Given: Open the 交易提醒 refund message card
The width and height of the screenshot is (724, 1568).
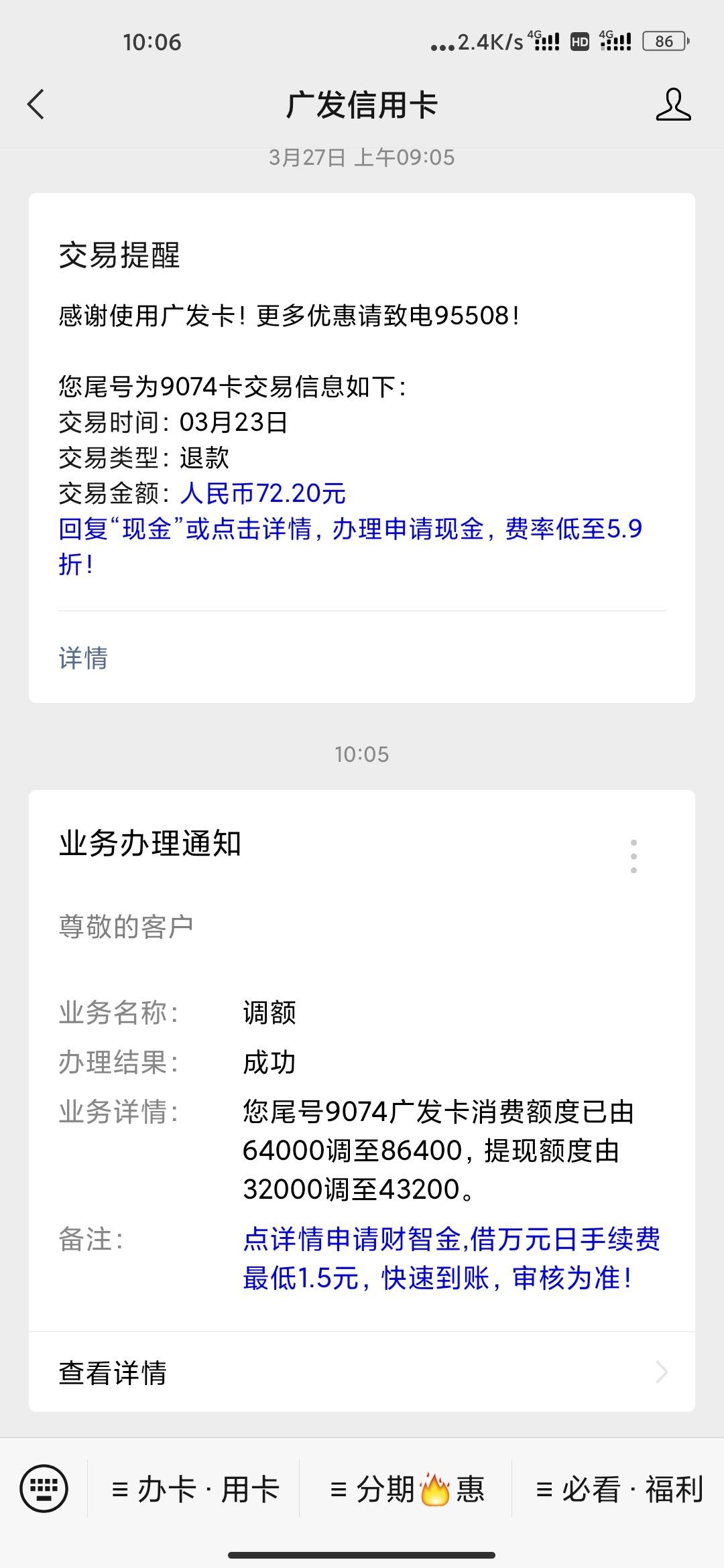Looking at the screenshot, I should [362, 448].
